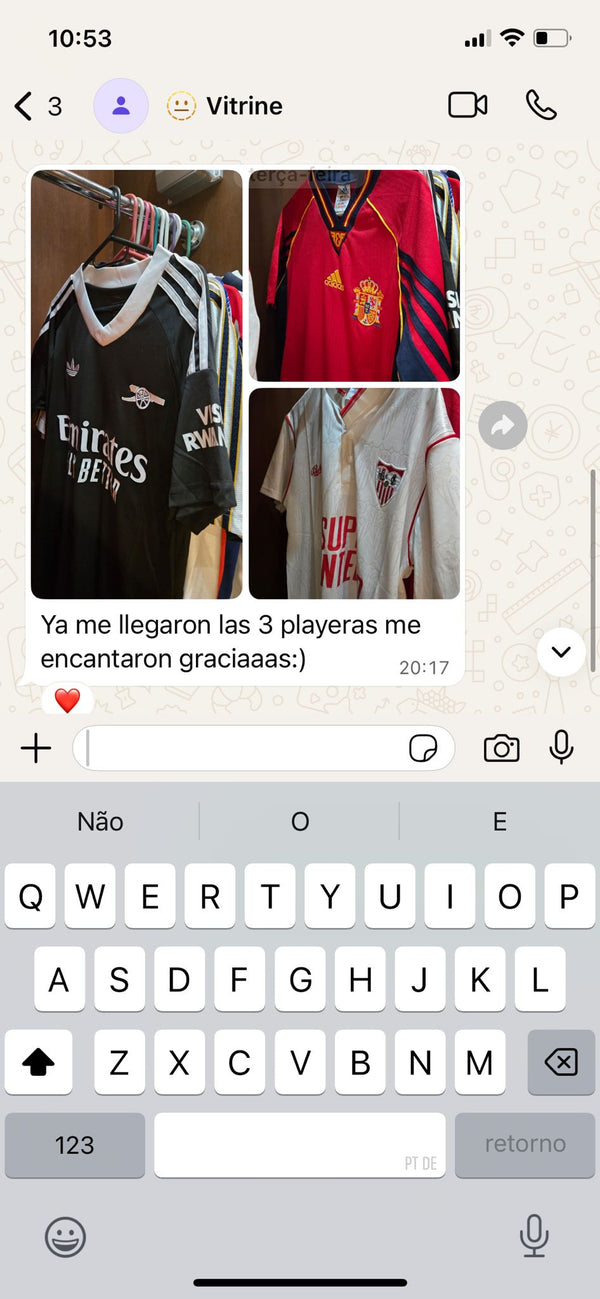Record a voice message
Image resolution: width=600 pixels, height=1299 pixels.
coord(561,747)
